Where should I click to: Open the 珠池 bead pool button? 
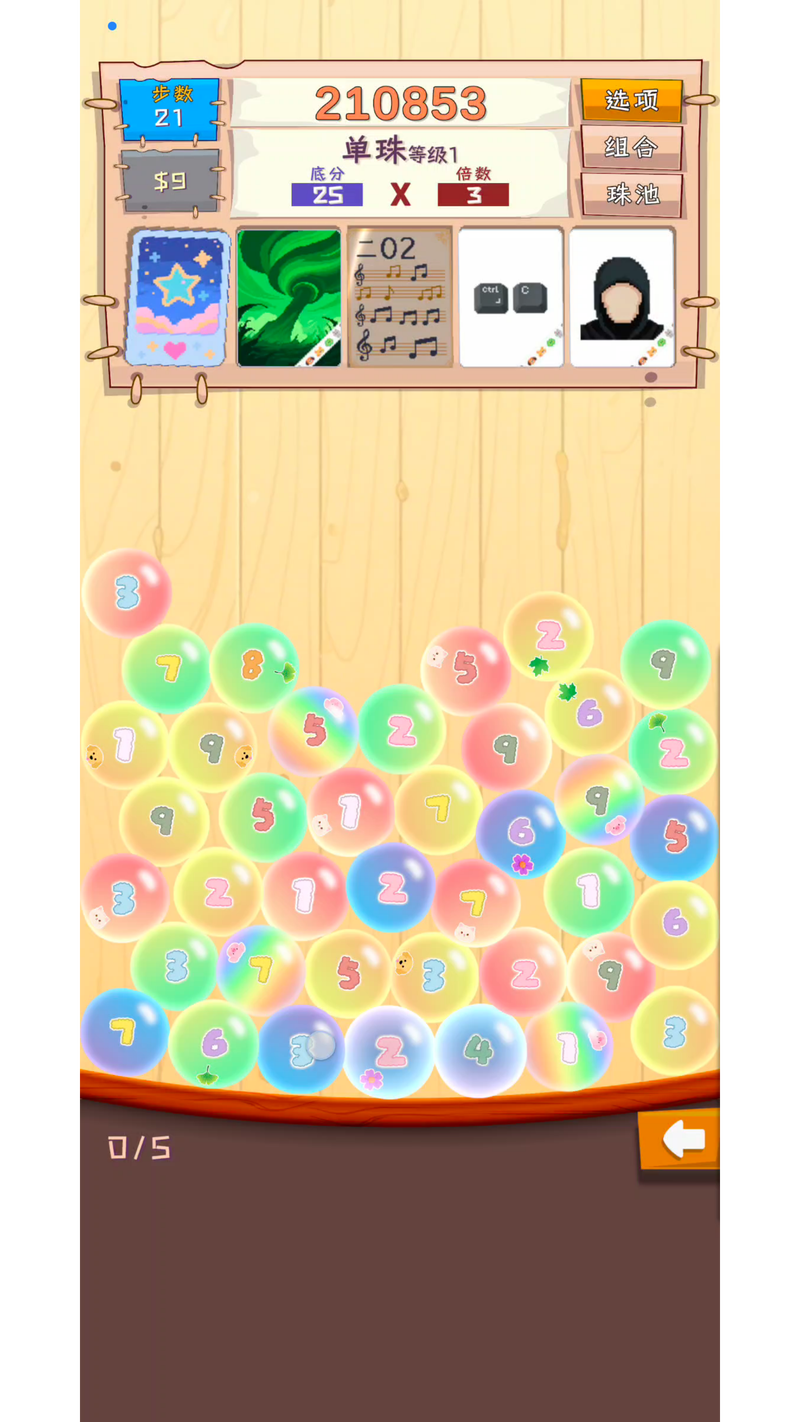tap(631, 194)
